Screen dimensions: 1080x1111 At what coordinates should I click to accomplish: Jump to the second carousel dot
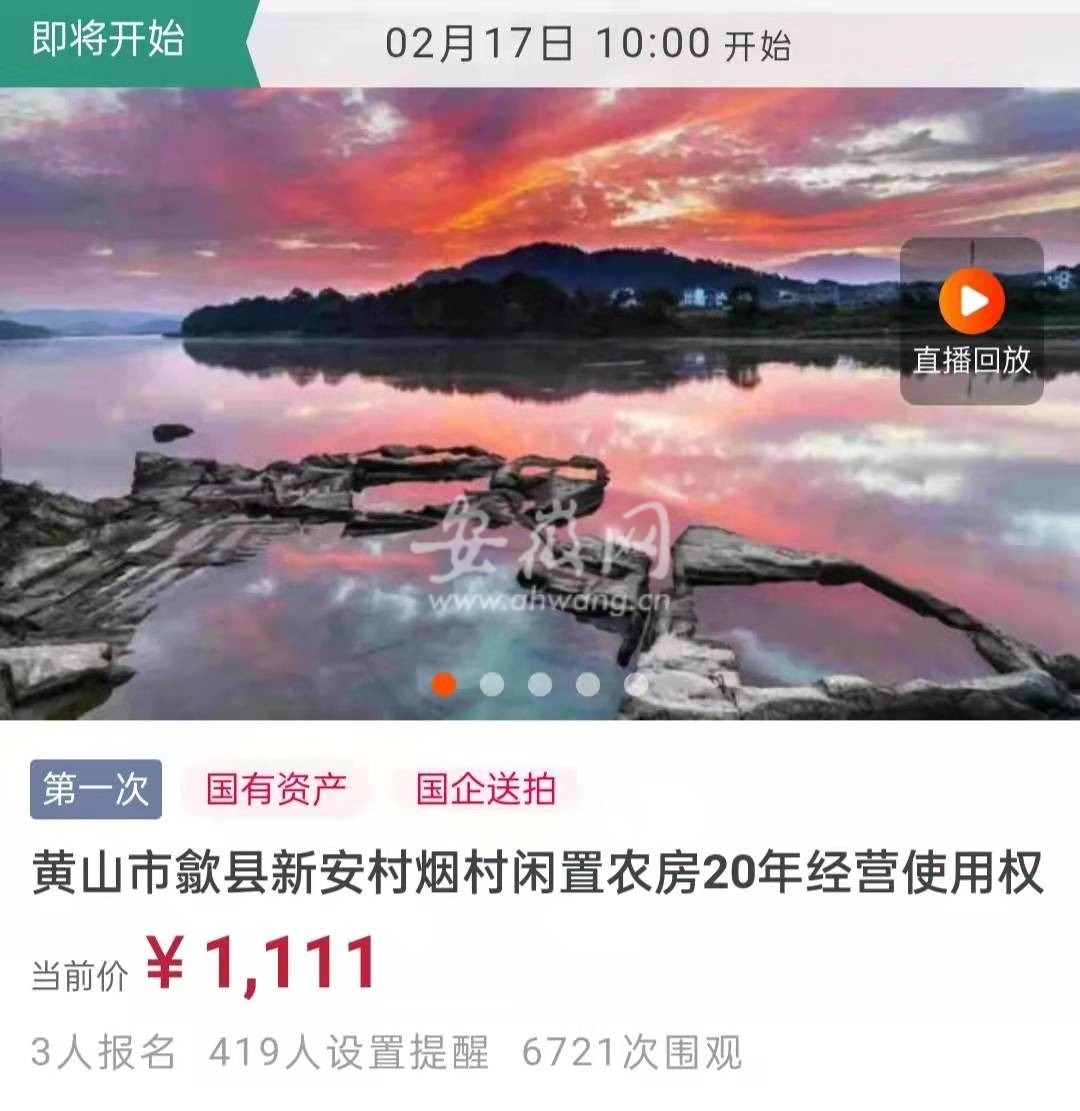tap(492, 684)
